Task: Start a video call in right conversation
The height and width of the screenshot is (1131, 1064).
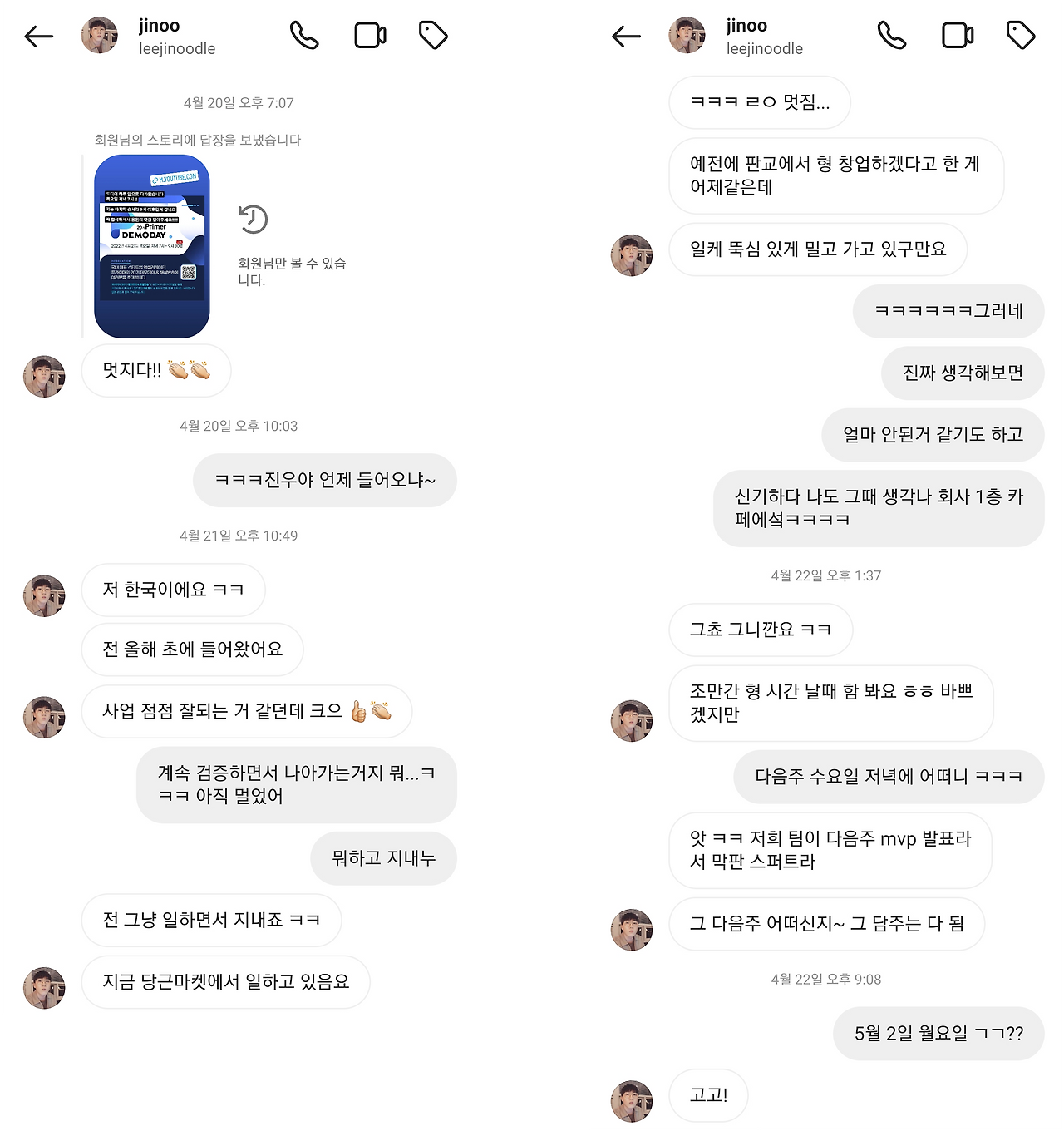Action: click(958, 35)
